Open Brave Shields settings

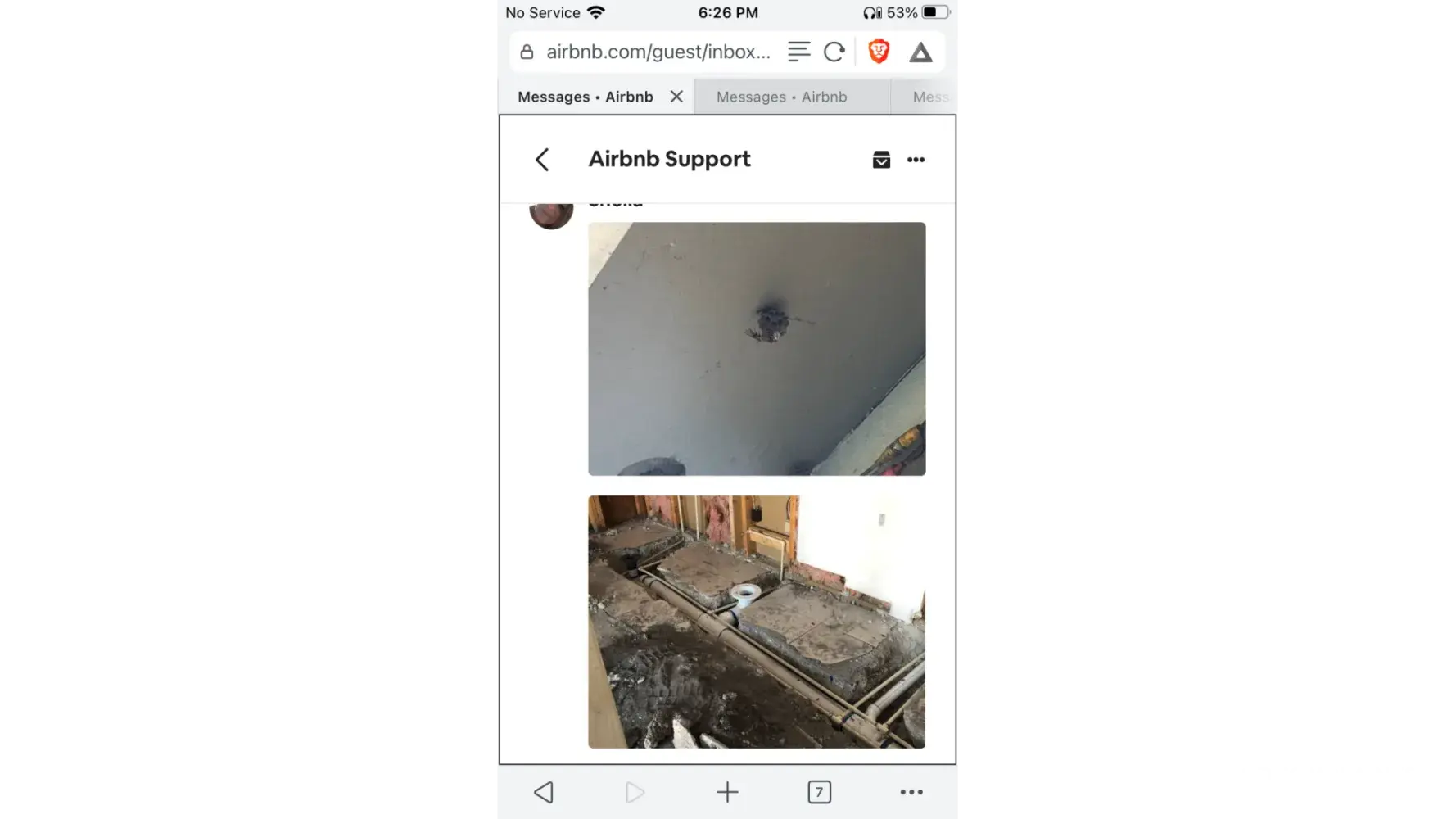point(879,52)
